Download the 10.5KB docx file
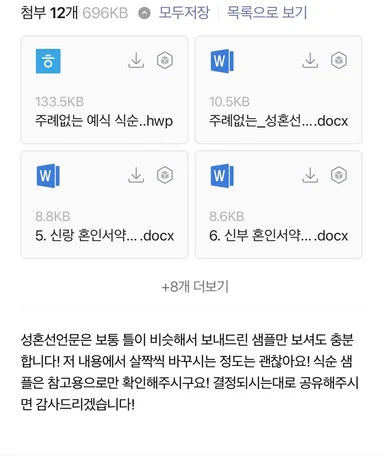384x456 pixels. 310,60
